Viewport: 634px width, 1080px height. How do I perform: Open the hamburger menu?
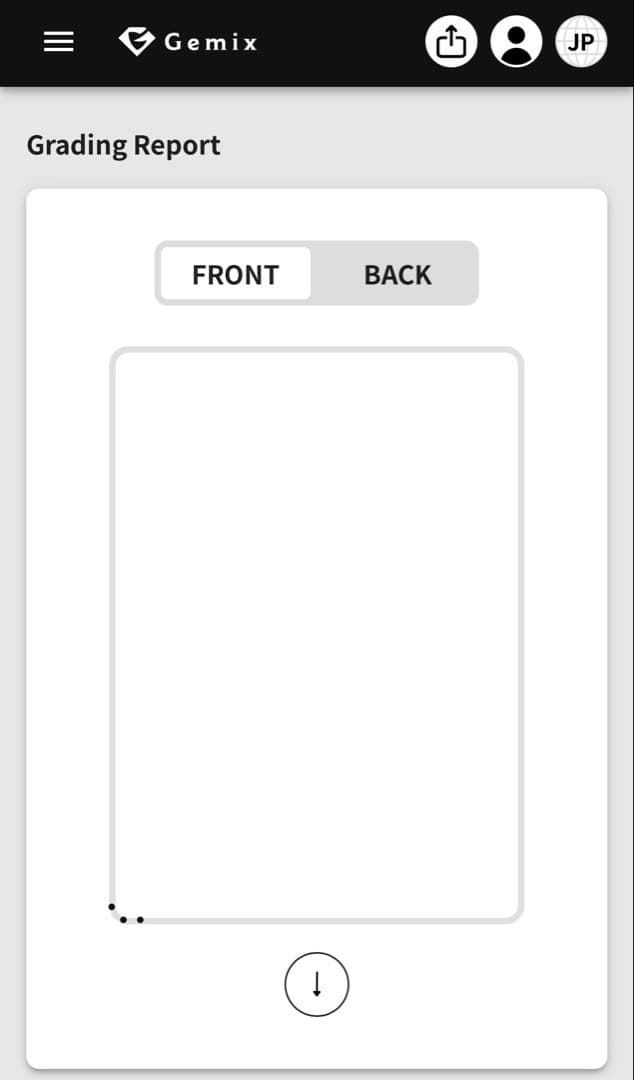point(59,42)
